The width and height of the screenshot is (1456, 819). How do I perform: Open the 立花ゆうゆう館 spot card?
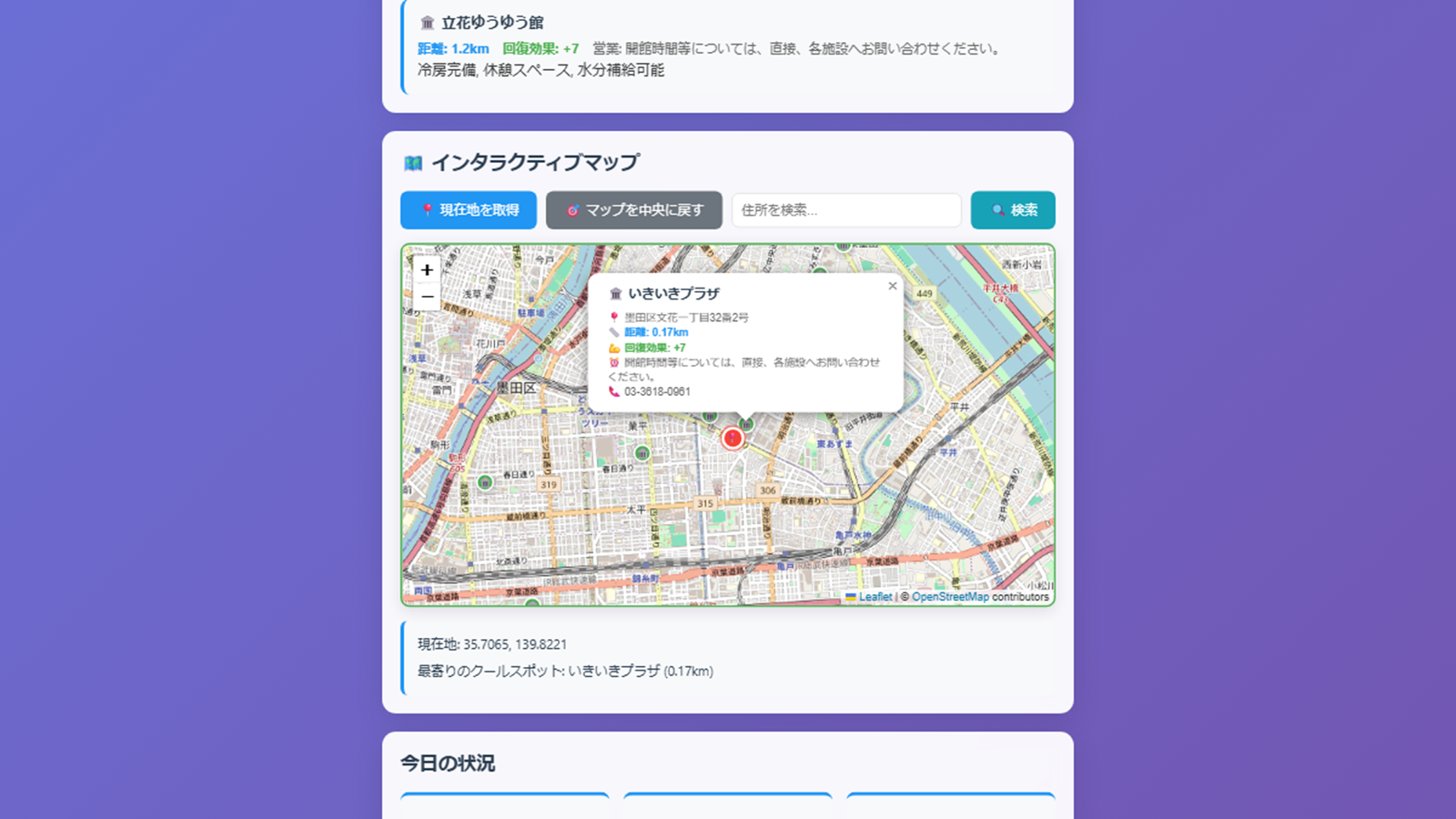tap(737, 46)
